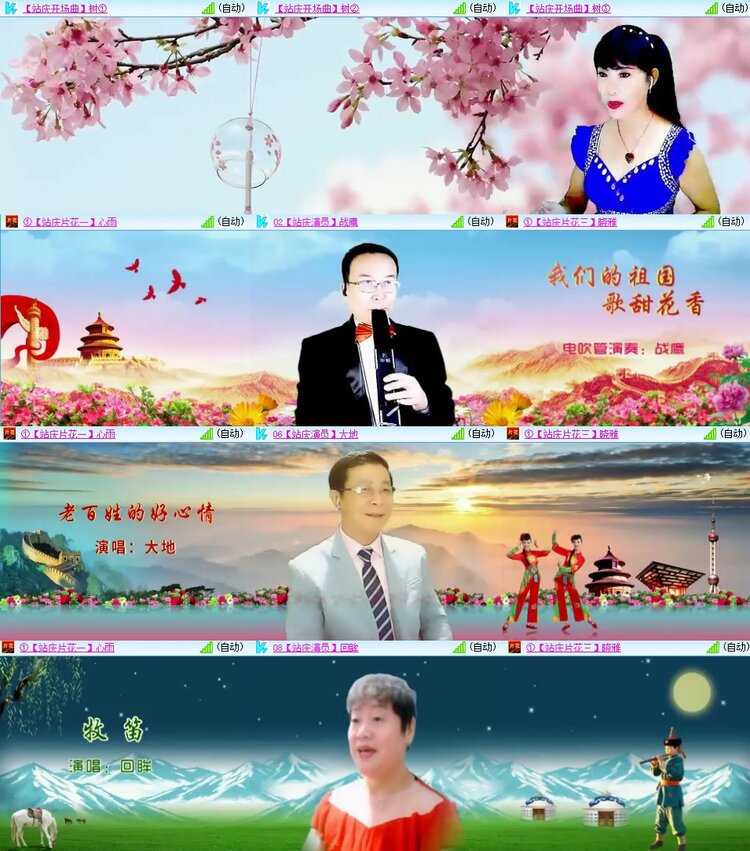Image resolution: width=750 pixels, height=851 pixels.
Task: Click the blue player logo icon on stream 树①
Action: [10, 7]
